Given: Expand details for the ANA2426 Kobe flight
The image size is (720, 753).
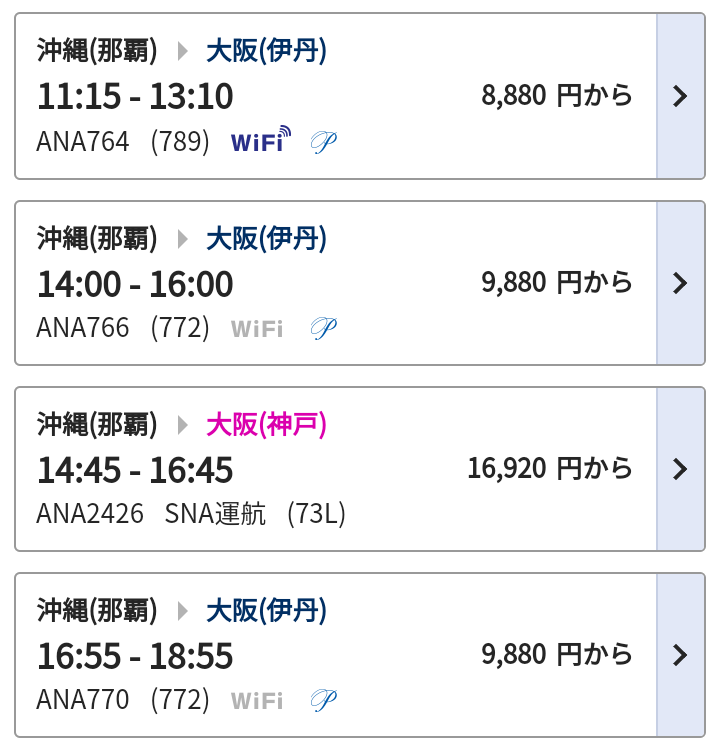Looking at the screenshot, I should coord(681,470).
